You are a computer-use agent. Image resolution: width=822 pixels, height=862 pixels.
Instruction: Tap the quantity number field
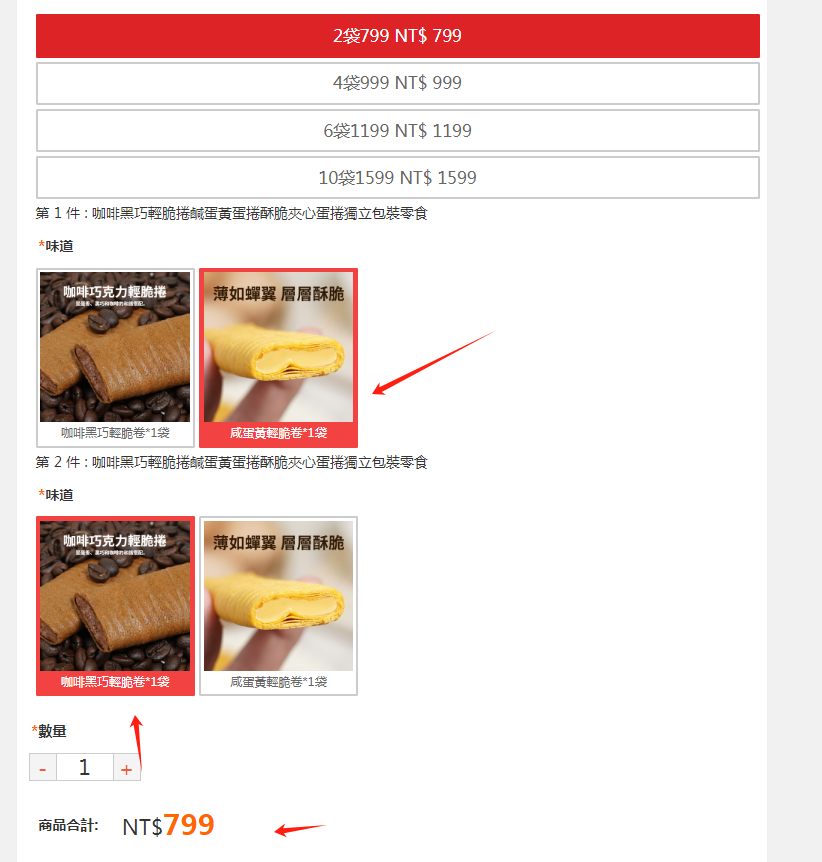coord(85,768)
